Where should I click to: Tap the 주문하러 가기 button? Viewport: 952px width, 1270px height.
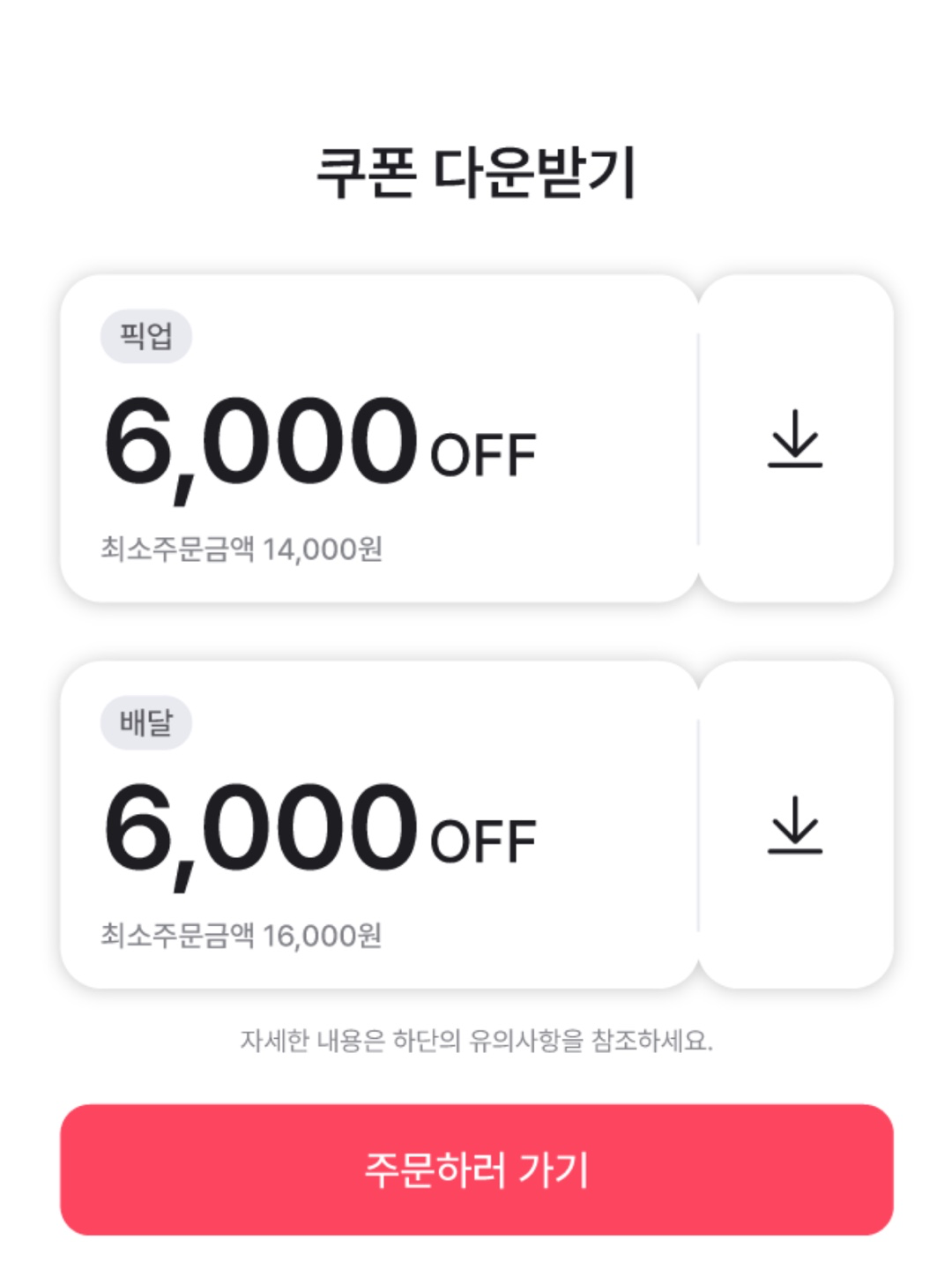476,1169
